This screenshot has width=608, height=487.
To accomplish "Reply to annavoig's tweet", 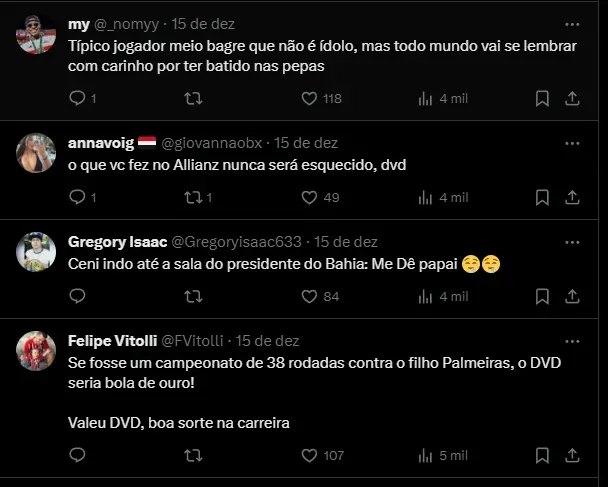I will (78, 198).
